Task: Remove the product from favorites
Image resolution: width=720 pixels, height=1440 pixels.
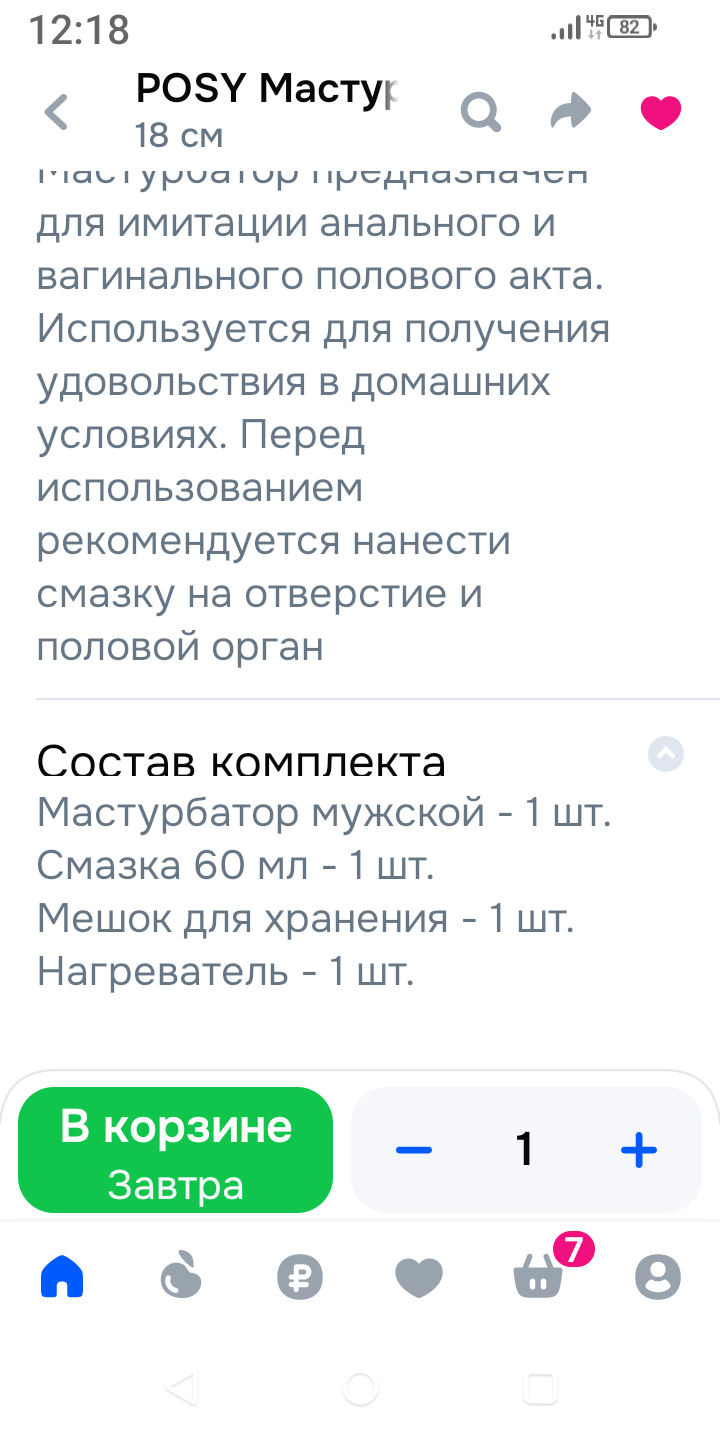Action: click(x=660, y=113)
